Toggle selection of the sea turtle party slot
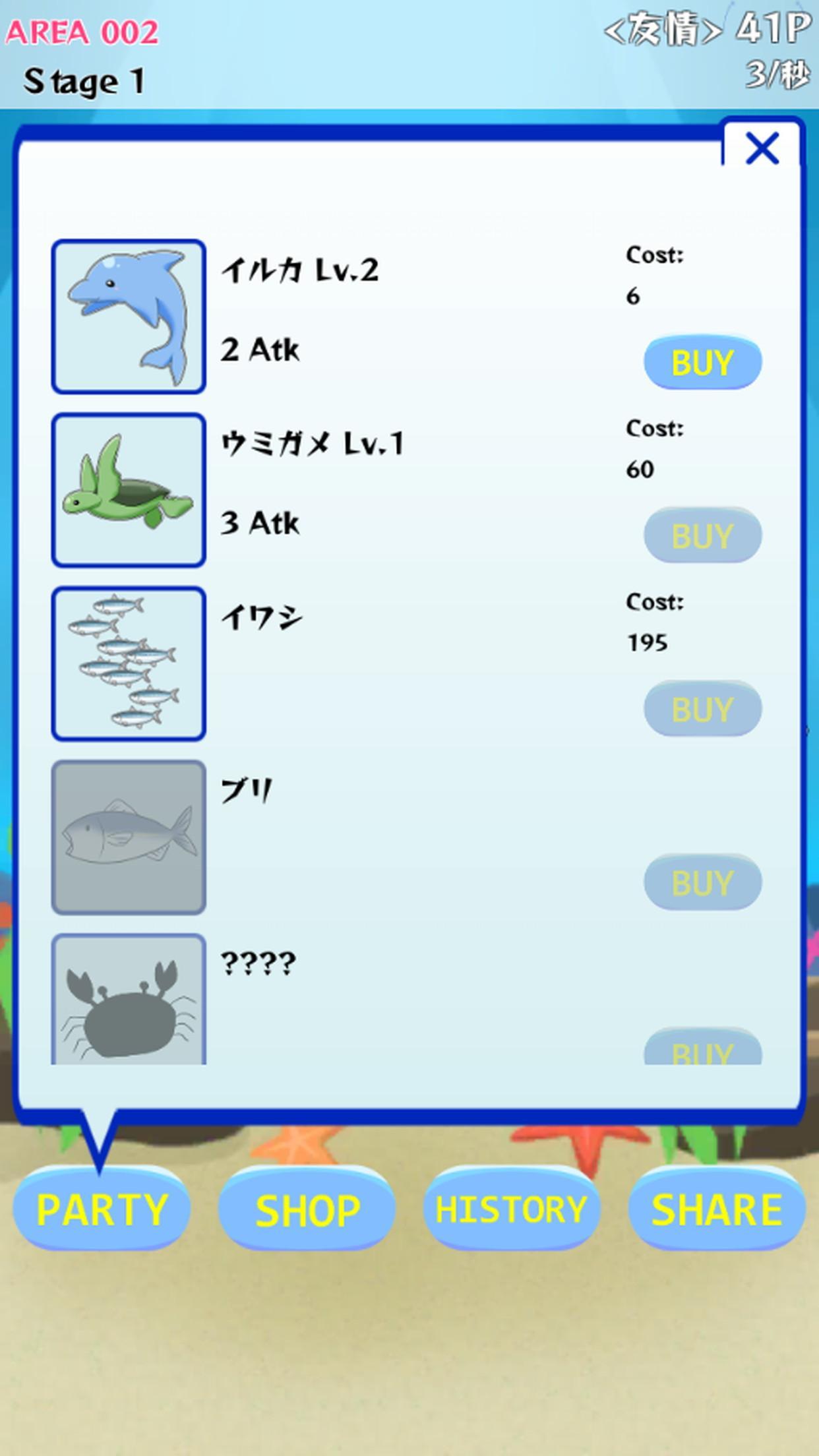Image resolution: width=819 pixels, height=1456 pixels. 129,491
